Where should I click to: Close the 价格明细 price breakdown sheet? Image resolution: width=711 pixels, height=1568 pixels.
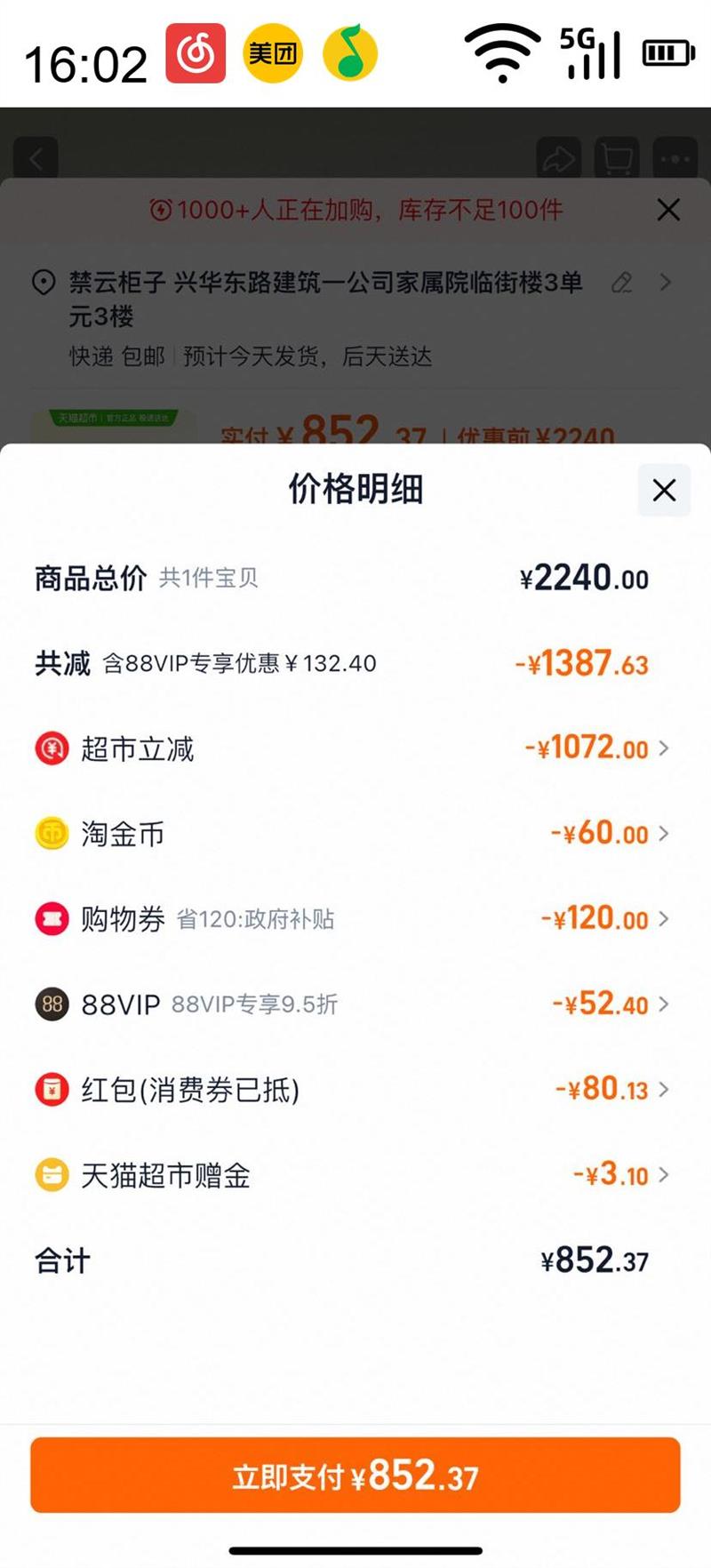coord(664,490)
